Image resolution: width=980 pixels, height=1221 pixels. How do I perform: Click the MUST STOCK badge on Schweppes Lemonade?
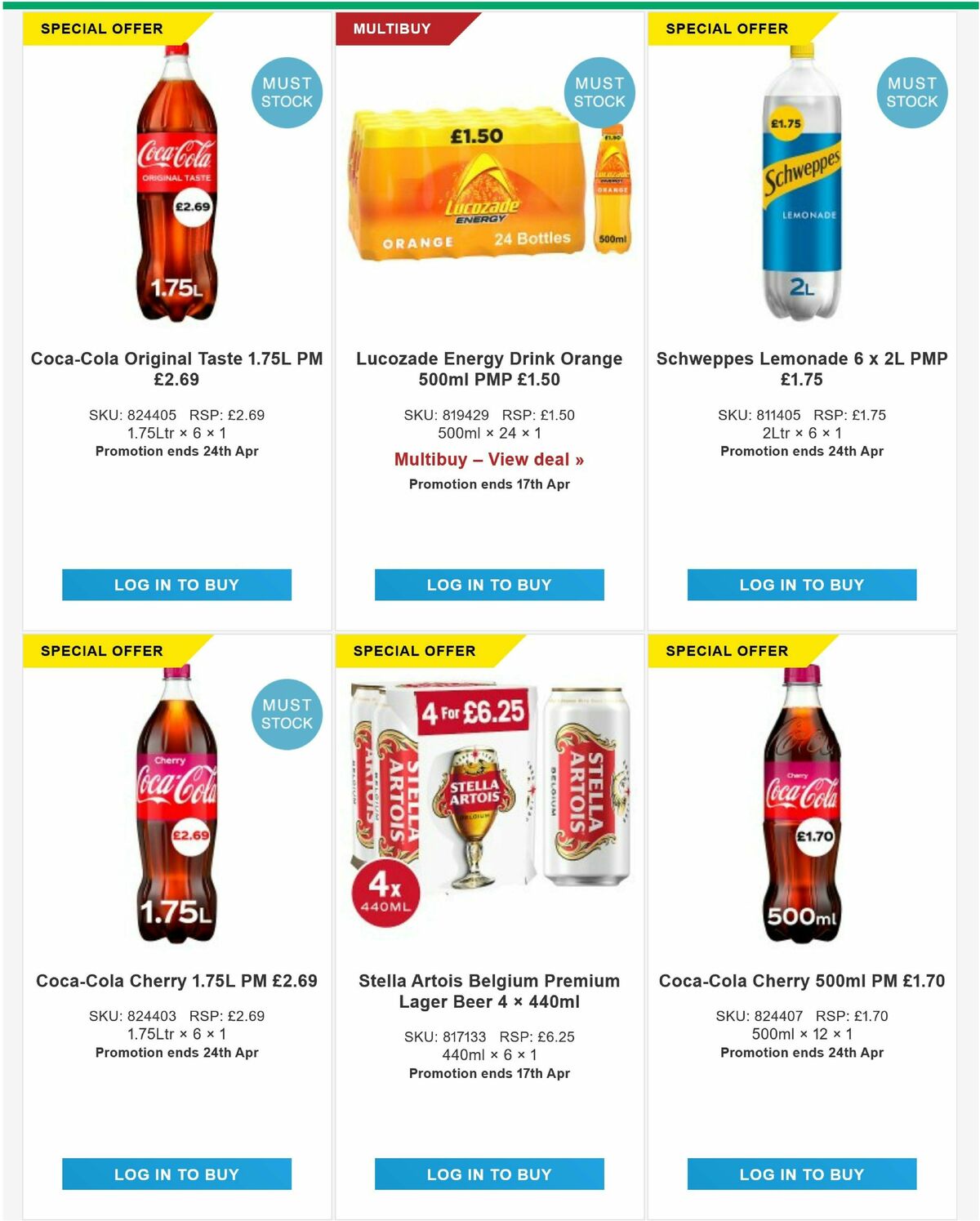[x=911, y=91]
